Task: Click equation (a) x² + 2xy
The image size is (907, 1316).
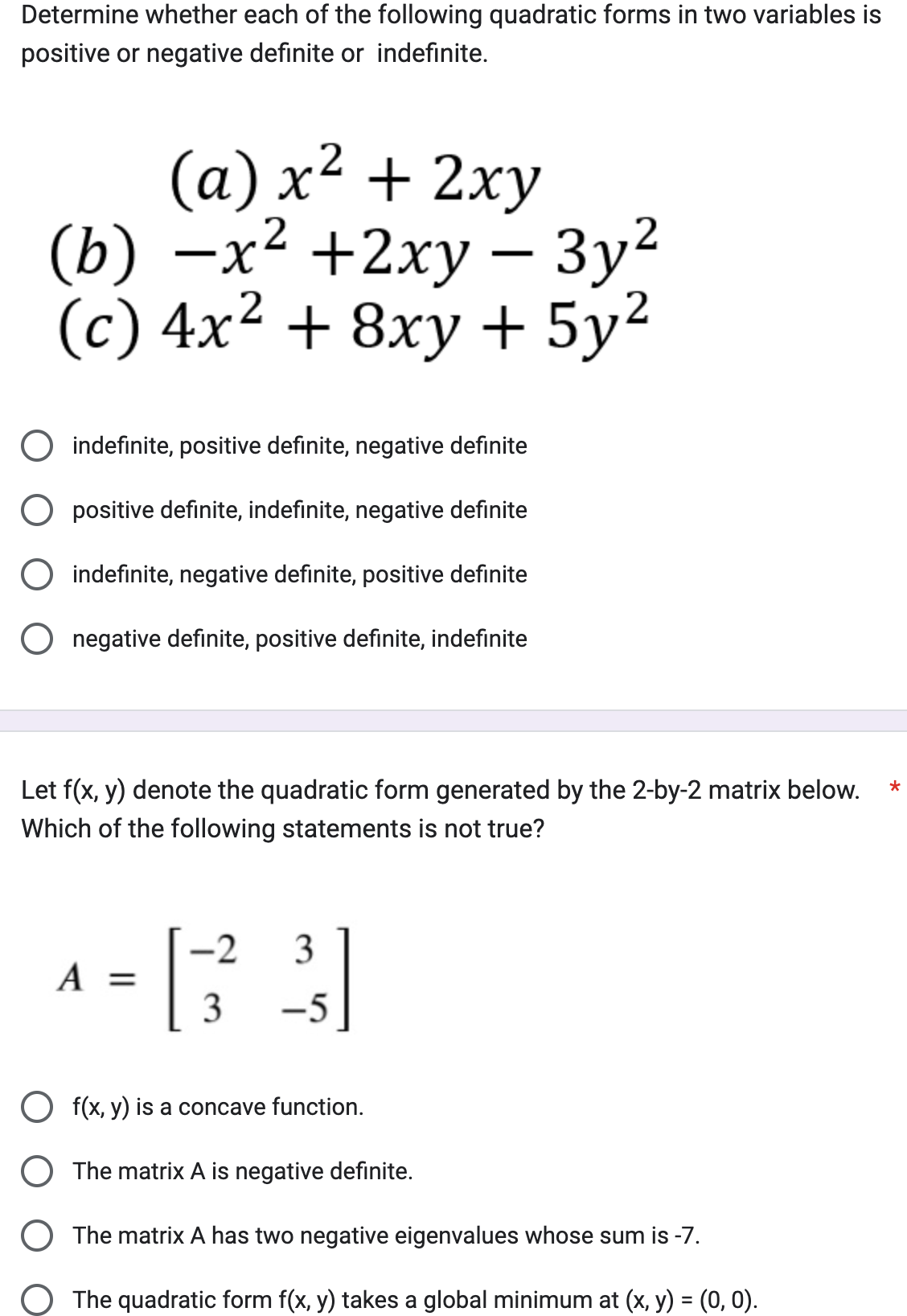Action: pyautogui.click(x=354, y=177)
